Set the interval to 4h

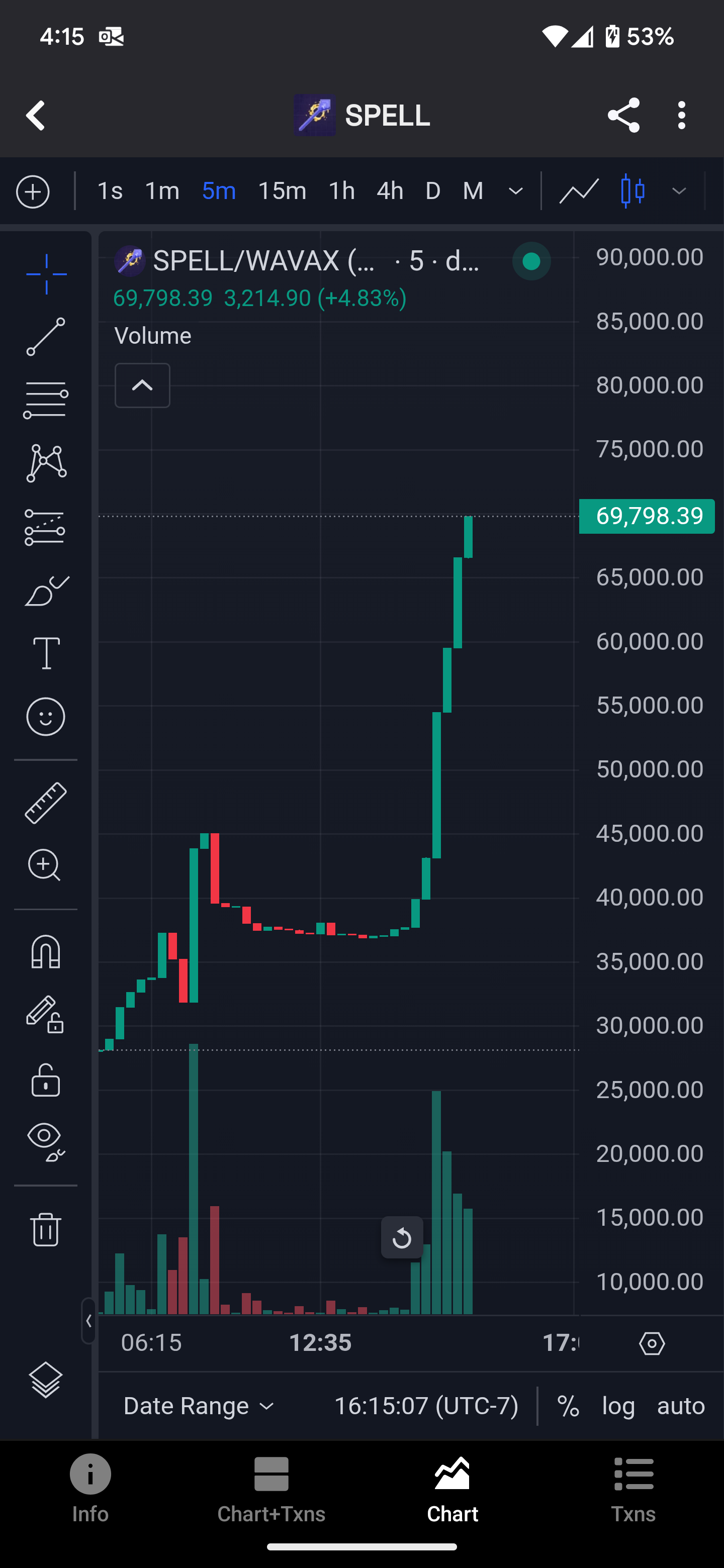390,192
